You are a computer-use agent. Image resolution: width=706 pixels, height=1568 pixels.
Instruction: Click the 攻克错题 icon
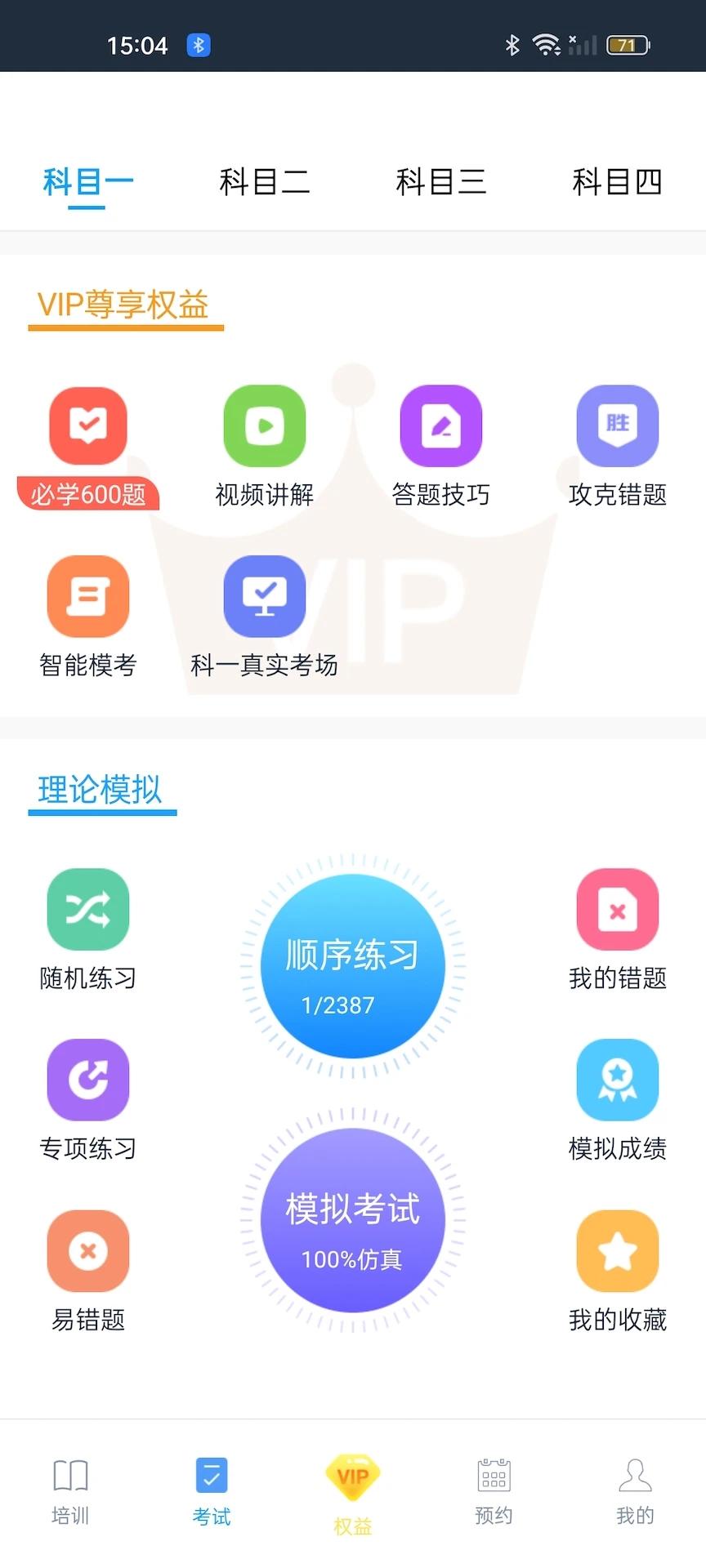coord(617,426)
